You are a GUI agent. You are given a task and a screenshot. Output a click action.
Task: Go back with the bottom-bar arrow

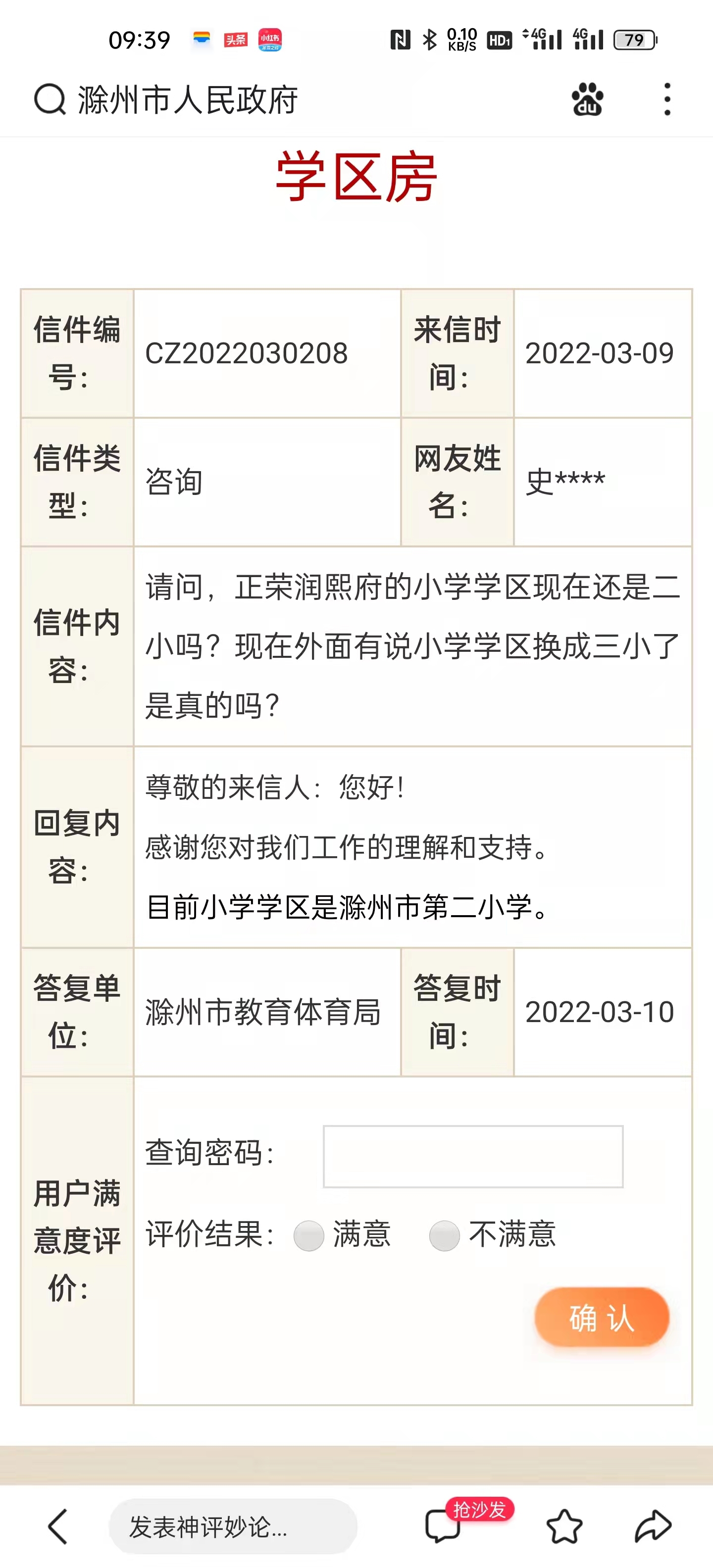58,1526
